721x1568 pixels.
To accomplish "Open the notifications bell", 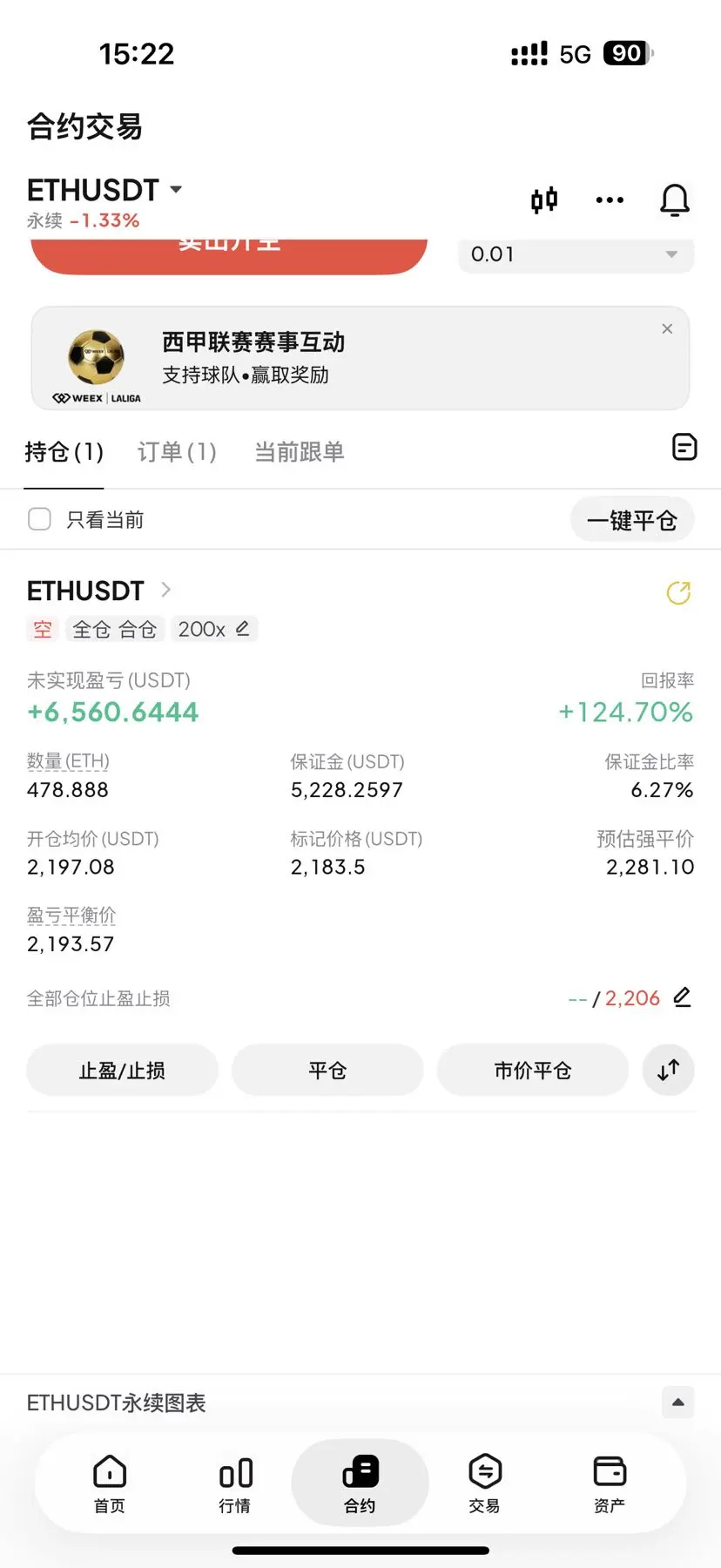I will coord(675,200).
